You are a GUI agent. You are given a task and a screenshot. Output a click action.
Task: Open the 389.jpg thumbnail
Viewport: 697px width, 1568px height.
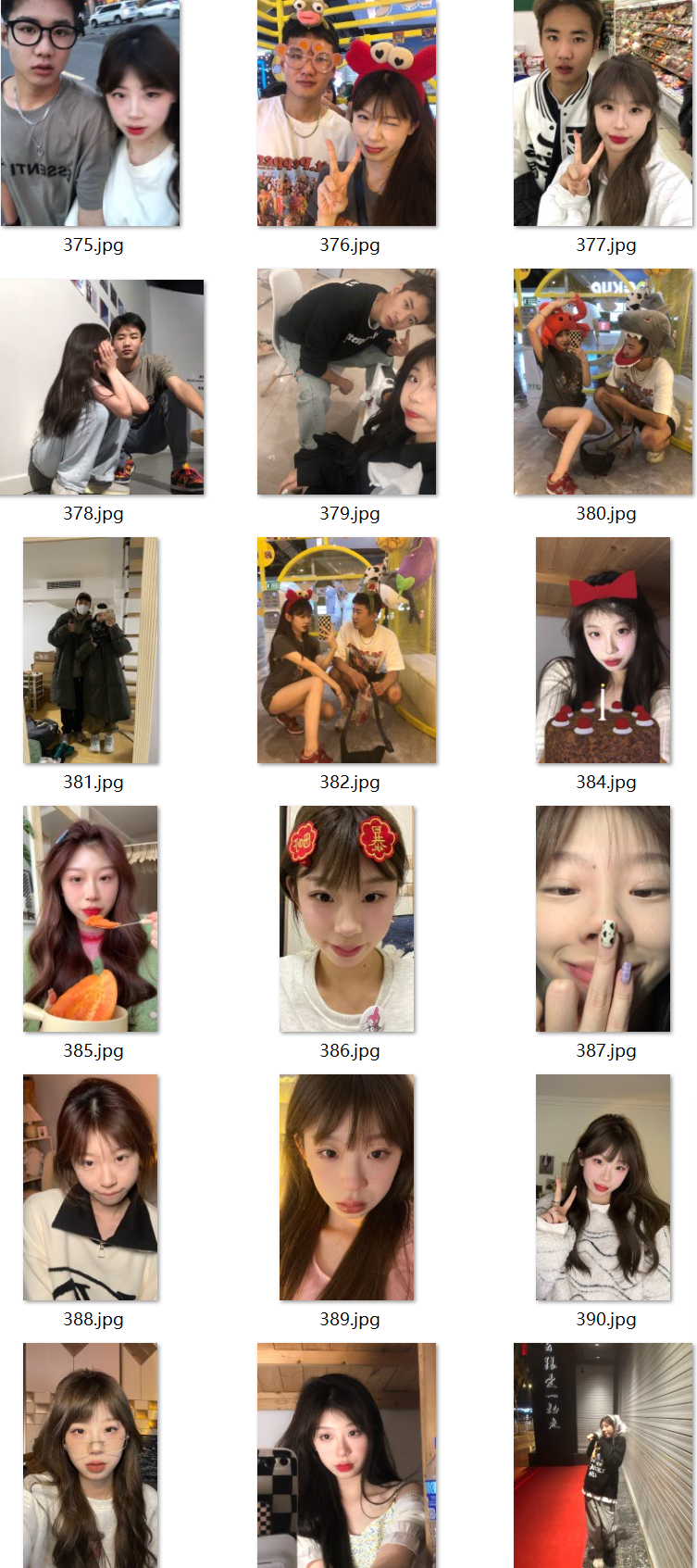click(347, 1187)
